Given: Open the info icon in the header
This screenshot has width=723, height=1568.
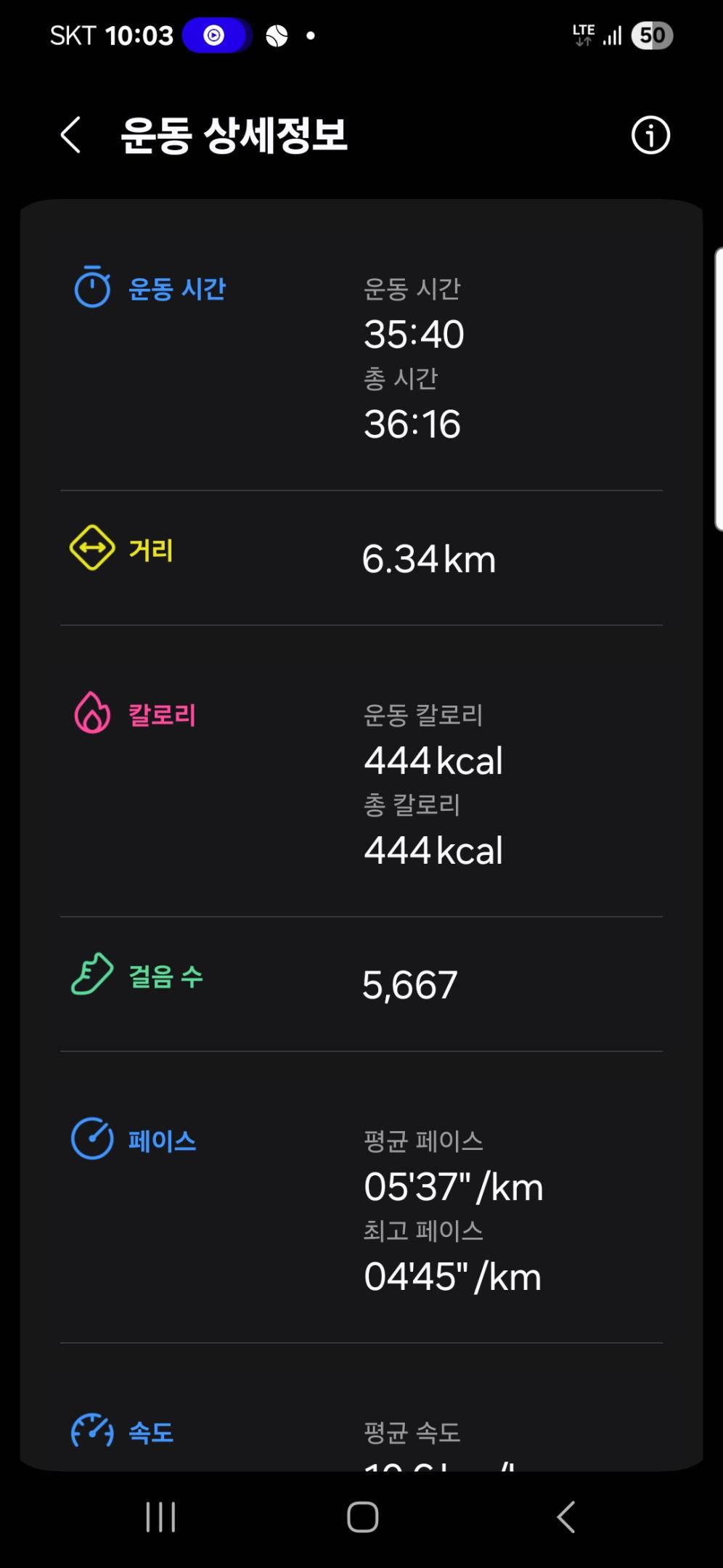Looking at the screenshot, I should pos(650,136).
